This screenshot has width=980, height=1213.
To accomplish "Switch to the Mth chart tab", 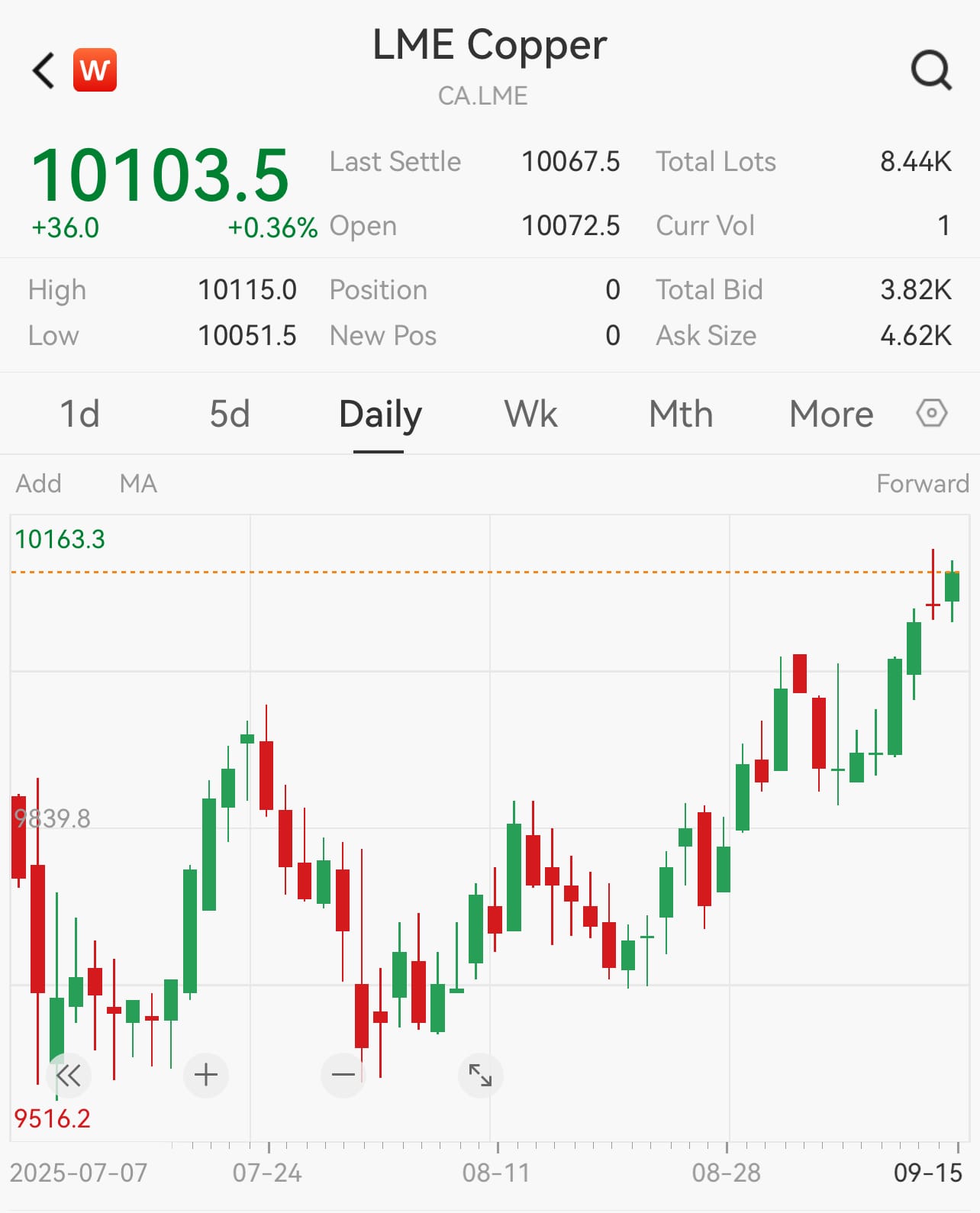I will coord(681,415).
